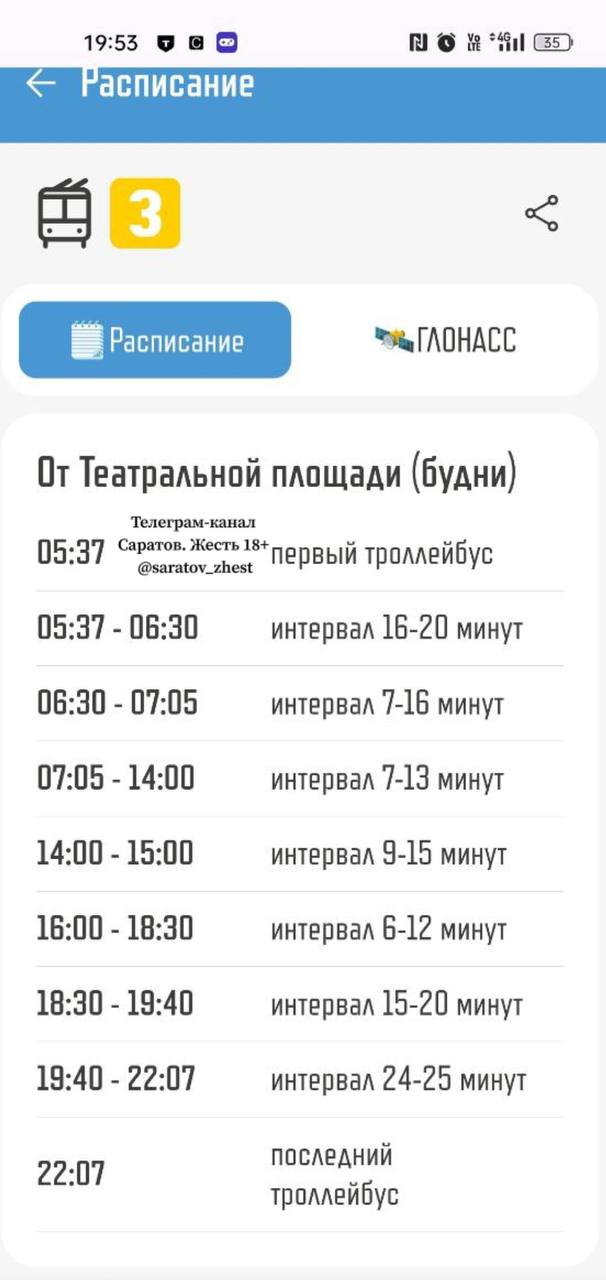Switch to the ГЛОНАСС tab

446,340
